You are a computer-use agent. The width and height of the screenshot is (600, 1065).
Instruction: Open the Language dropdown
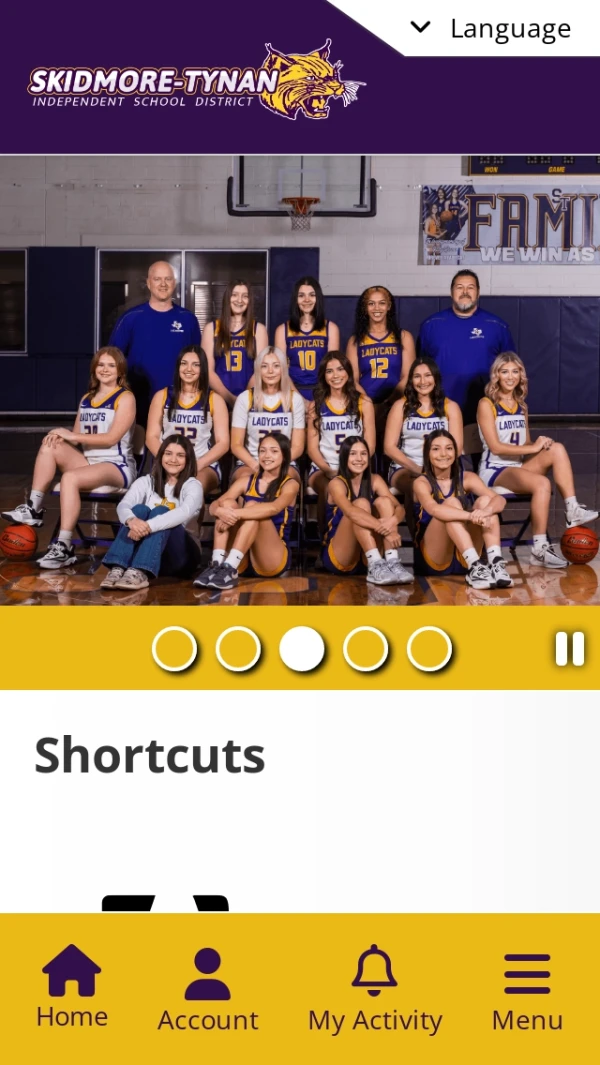492,29
